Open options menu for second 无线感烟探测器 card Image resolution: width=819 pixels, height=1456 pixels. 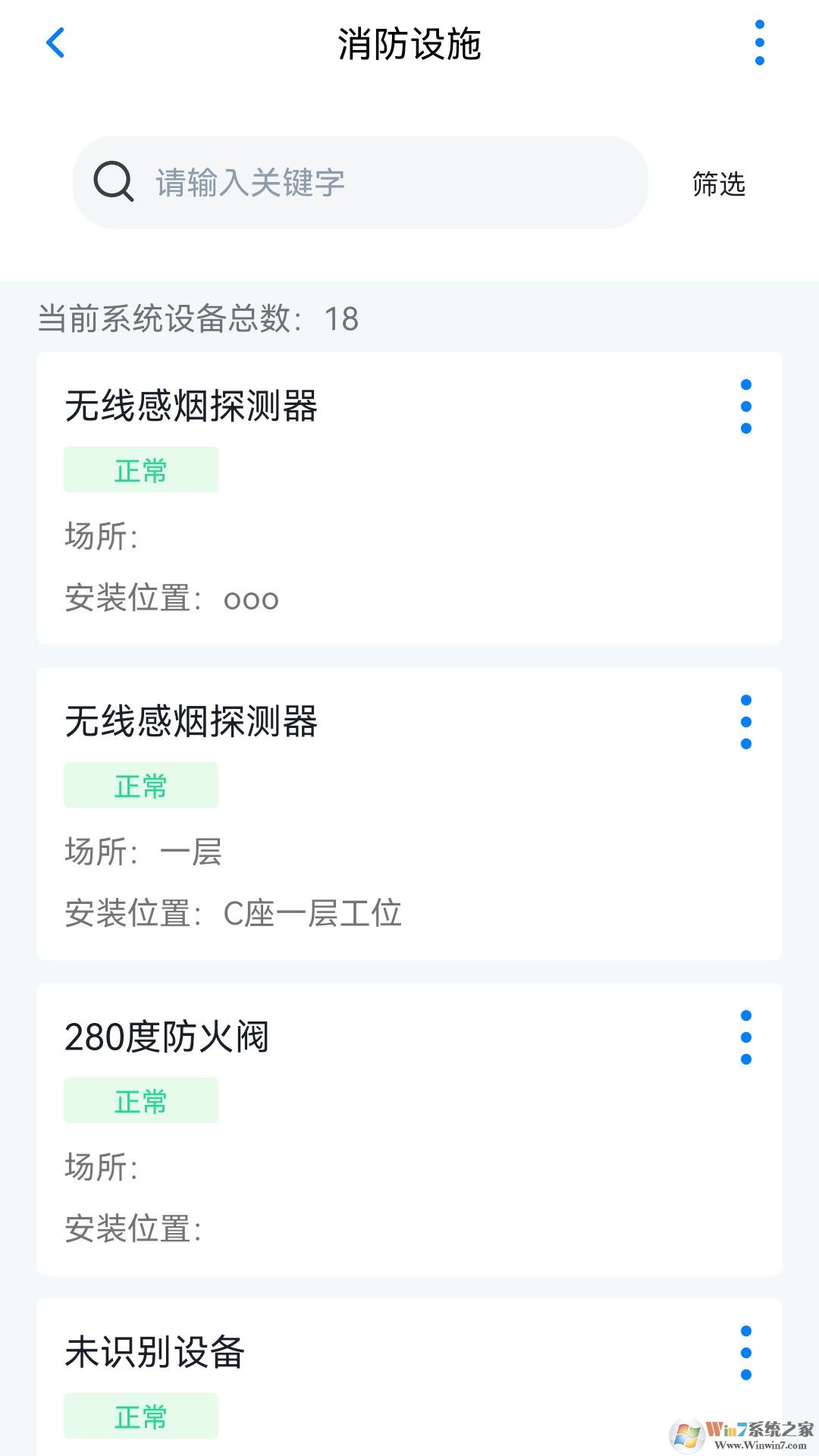(747, 722)
